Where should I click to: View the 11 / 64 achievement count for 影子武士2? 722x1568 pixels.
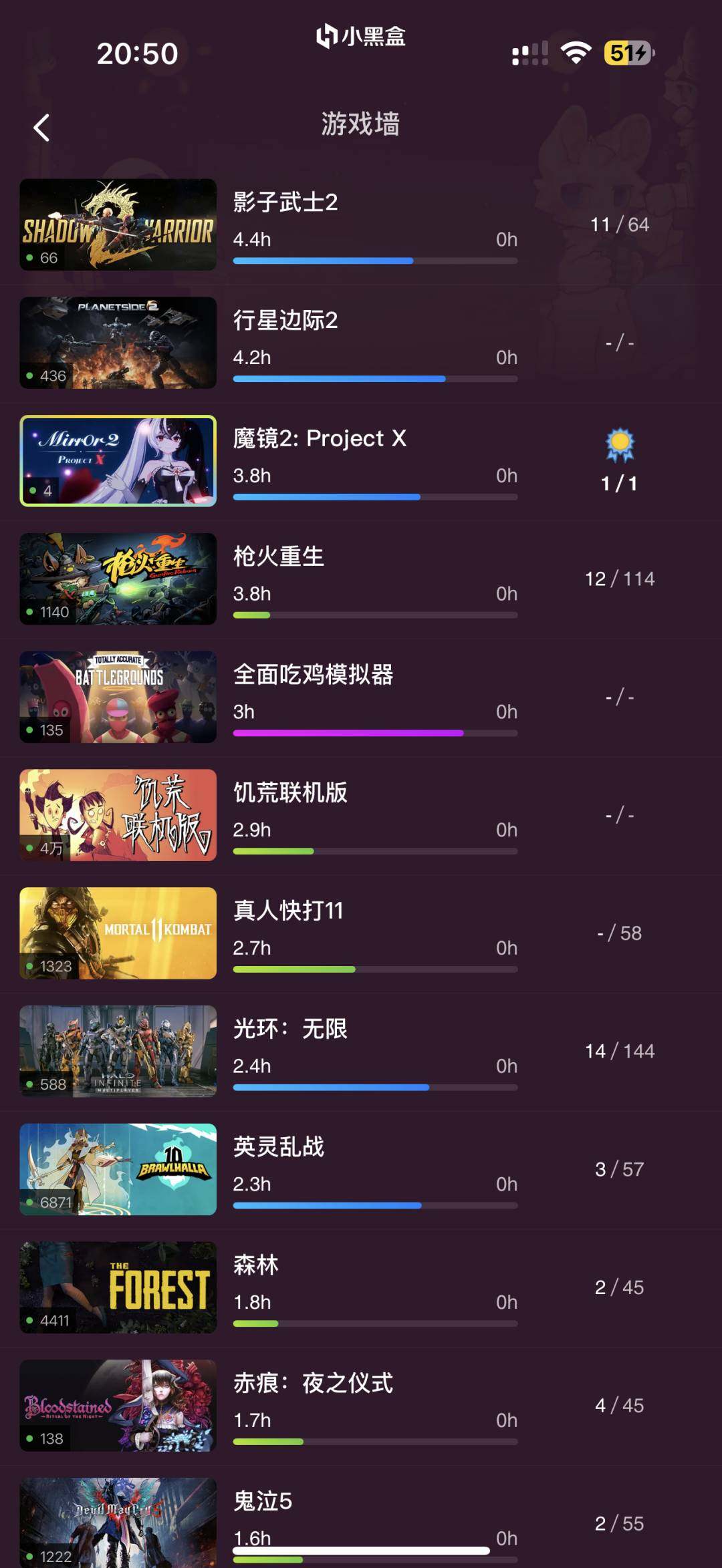pyautogui.click(x=619, y=224)
